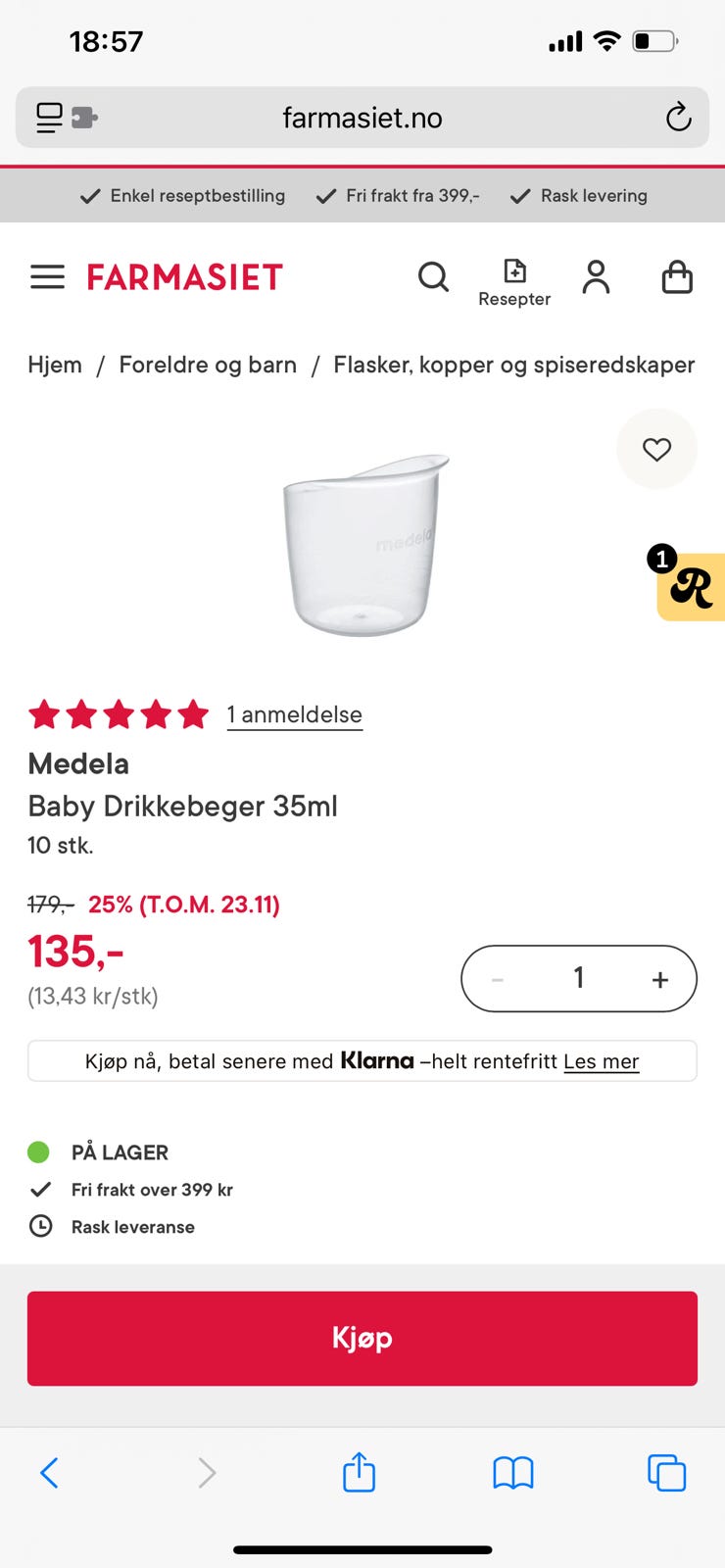Image resolution: width=725 pixels, height=1568 pixels.
Task: Open the user account icon
Action: (596, 277)
